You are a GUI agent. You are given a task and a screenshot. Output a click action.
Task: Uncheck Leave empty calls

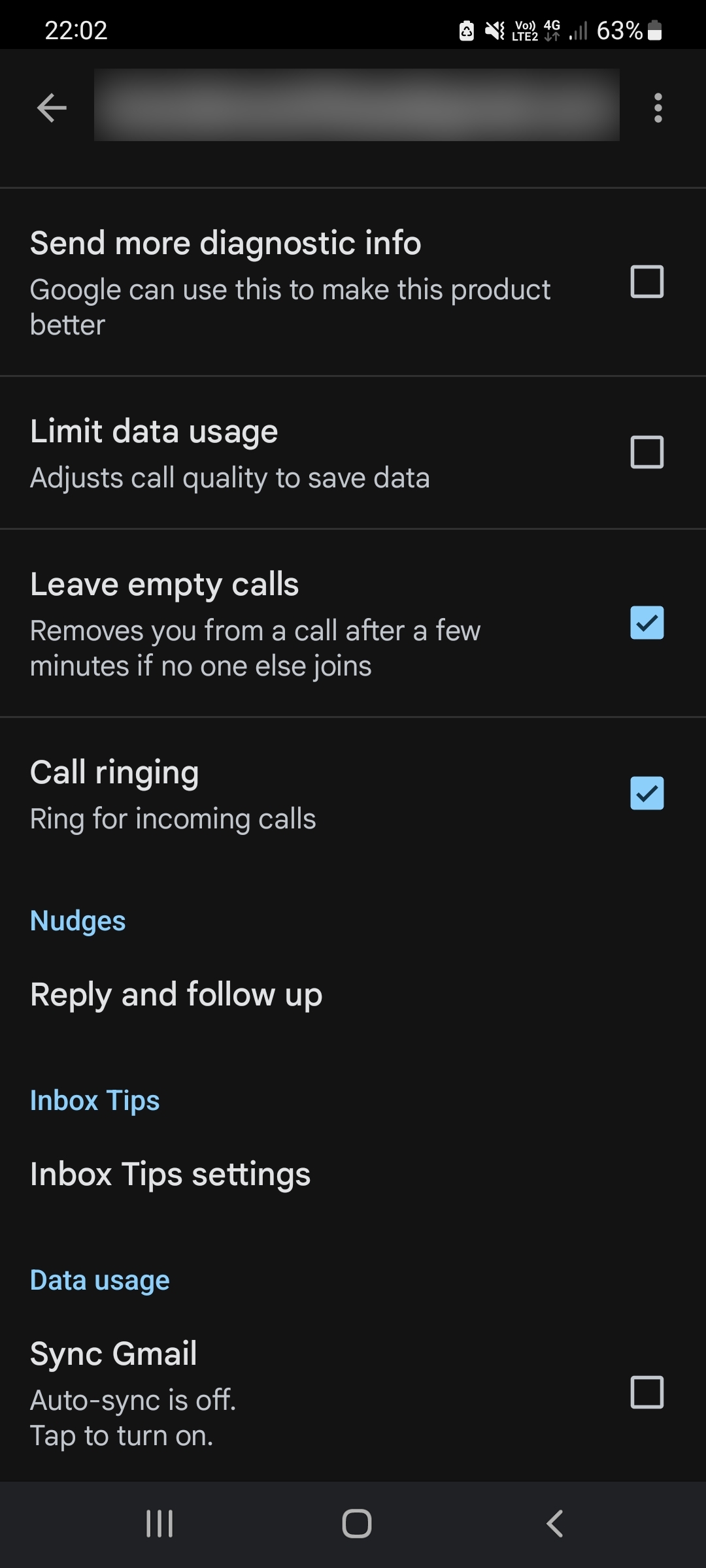(x=647, y=623)
